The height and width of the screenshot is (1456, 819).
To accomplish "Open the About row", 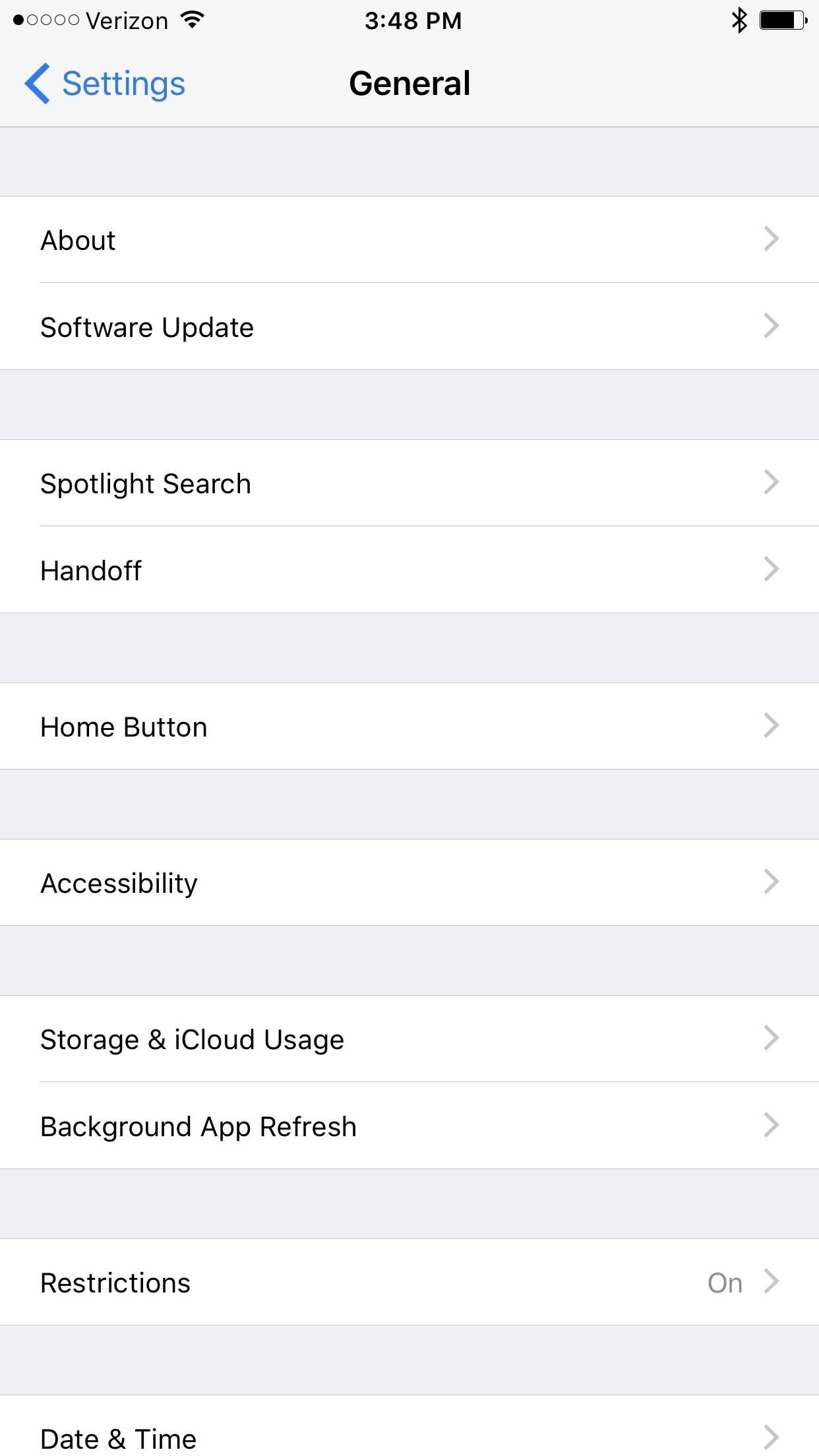I will (x=409, y=240).
